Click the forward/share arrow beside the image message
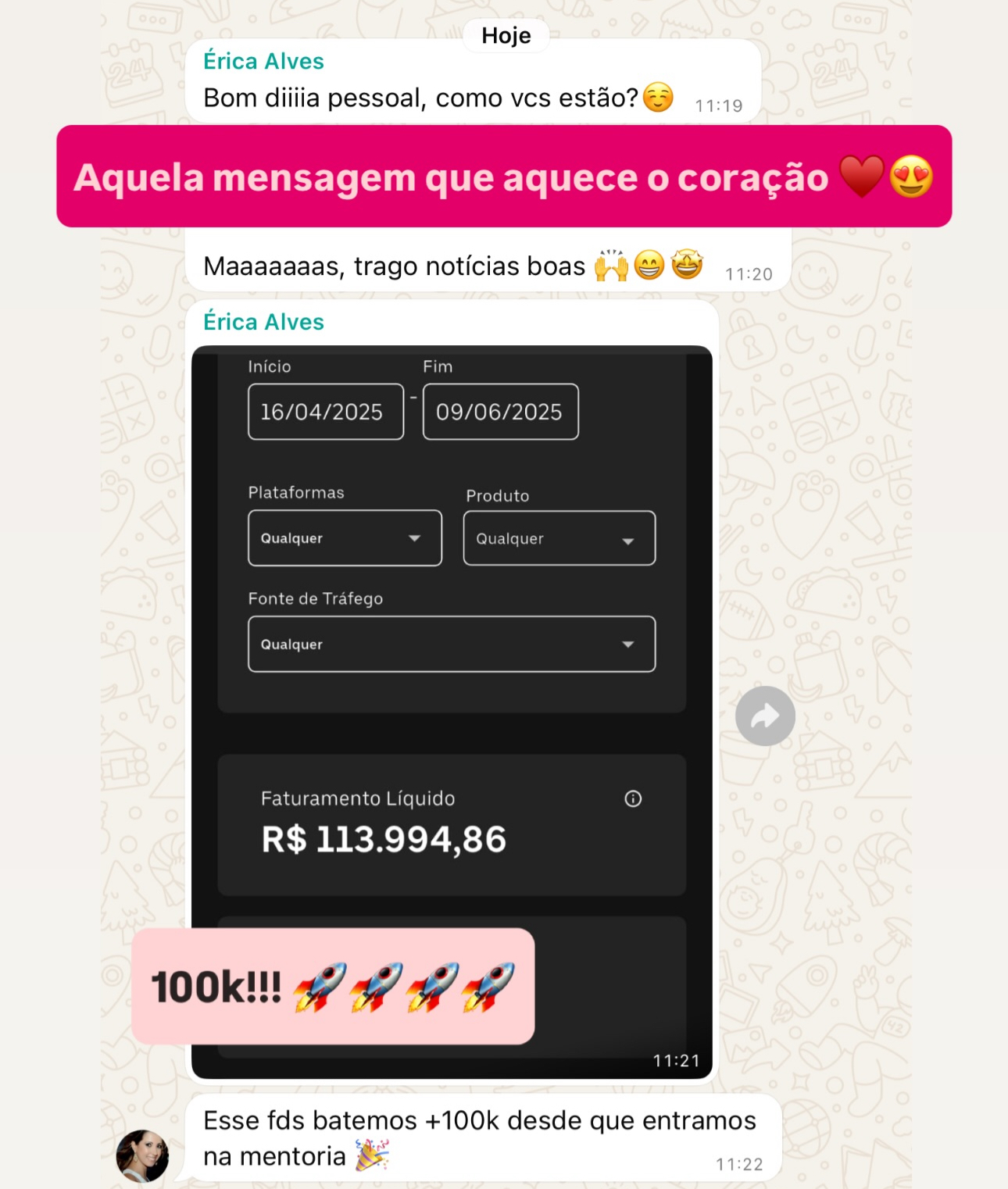The width and height of the screenshot is (1008, 1189). (x=764, y=715)
